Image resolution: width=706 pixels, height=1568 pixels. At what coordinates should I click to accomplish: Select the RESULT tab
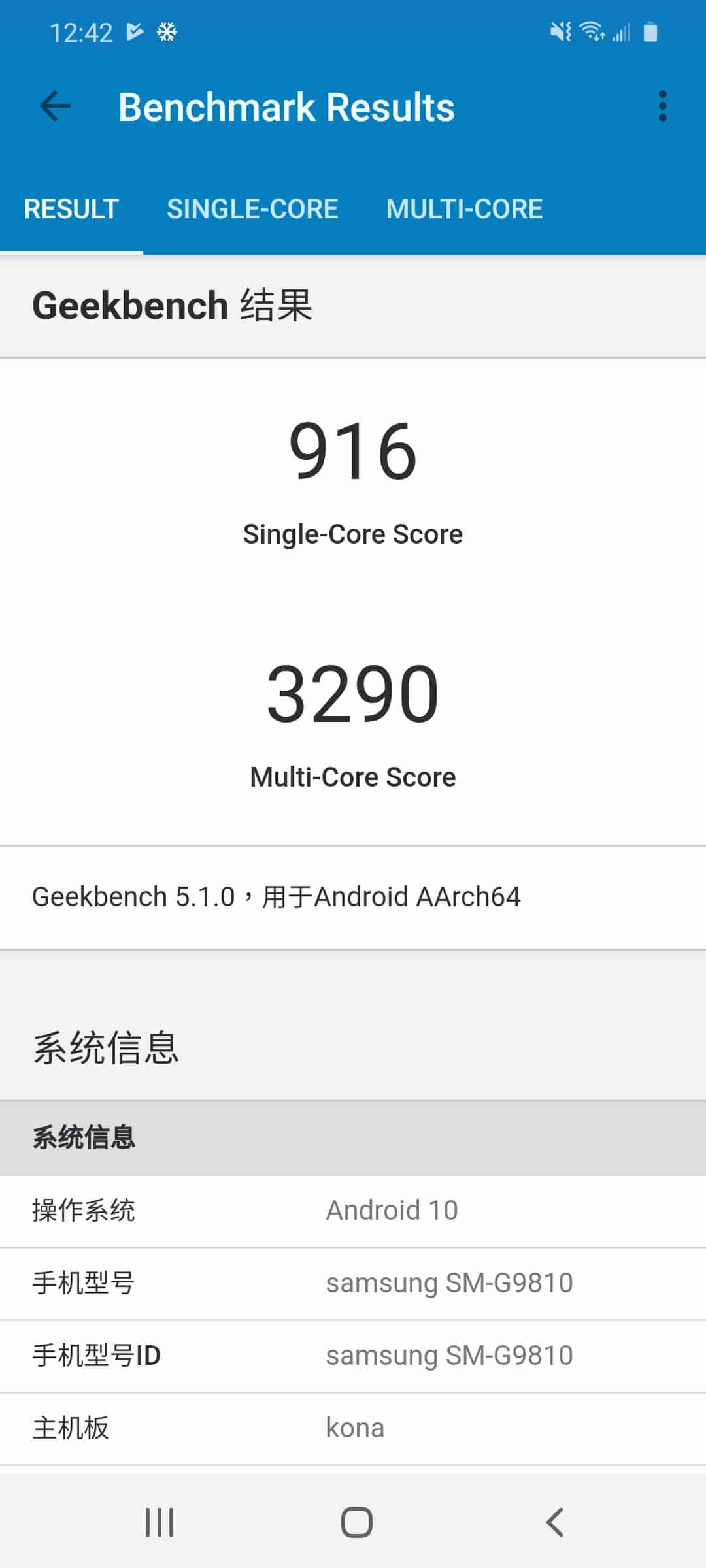tap(71, 209)
